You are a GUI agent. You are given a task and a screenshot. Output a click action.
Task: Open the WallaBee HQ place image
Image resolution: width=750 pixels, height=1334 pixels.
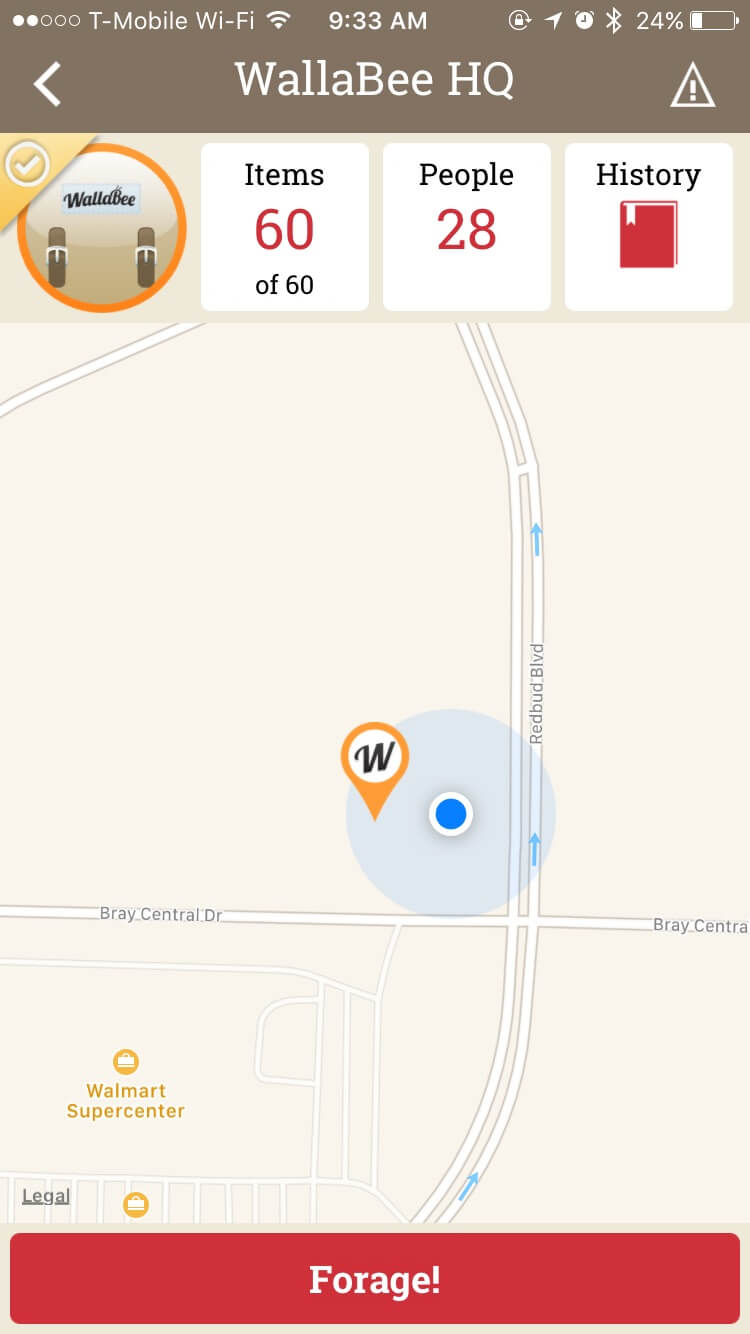pos(101,228)
